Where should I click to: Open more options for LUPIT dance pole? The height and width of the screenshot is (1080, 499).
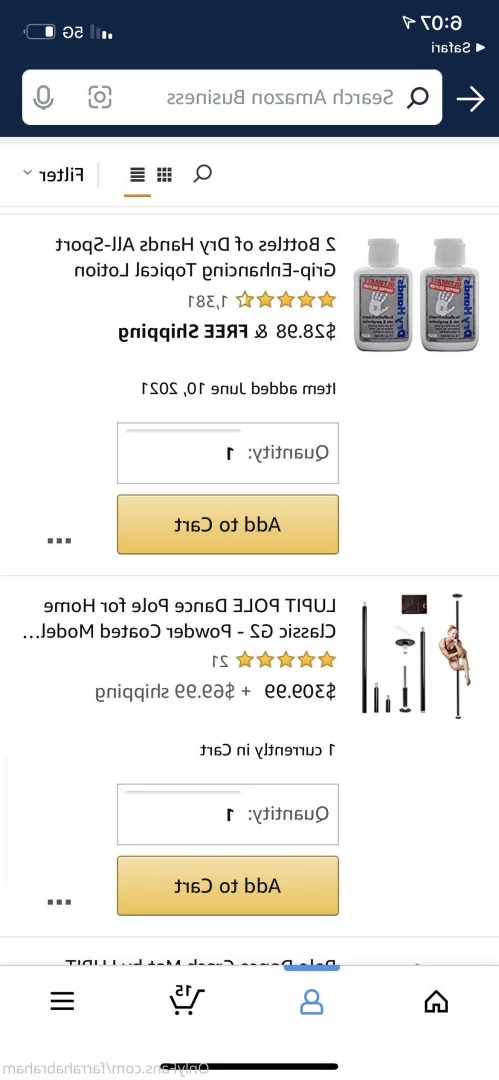coord(59,902)
